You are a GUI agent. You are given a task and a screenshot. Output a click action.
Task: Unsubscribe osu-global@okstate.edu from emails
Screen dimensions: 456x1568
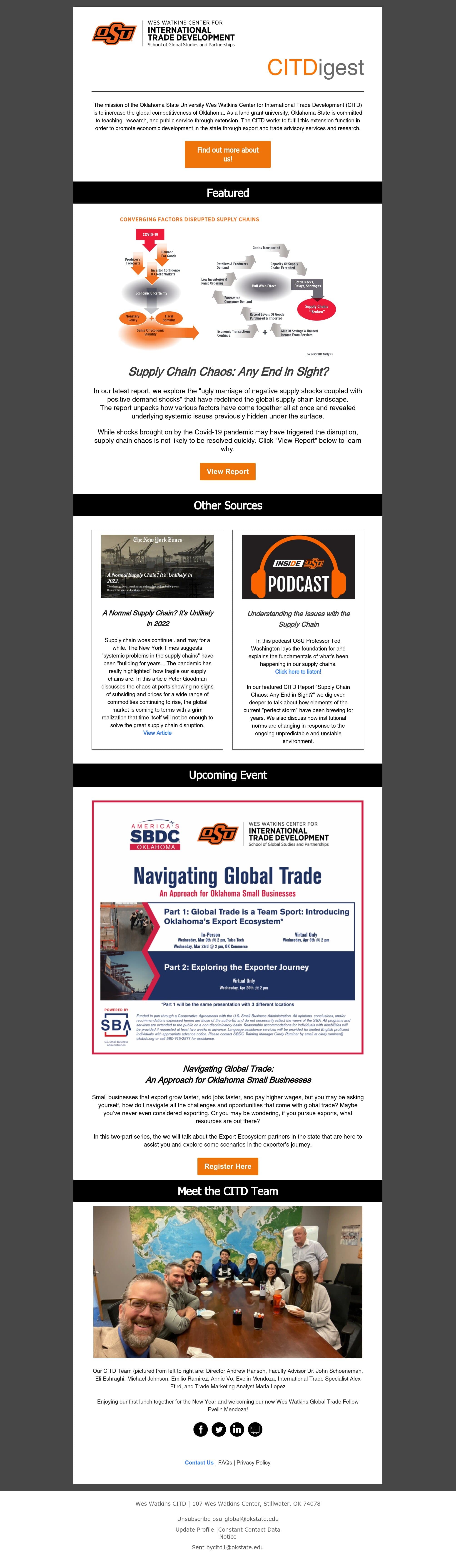point(227,1519)
